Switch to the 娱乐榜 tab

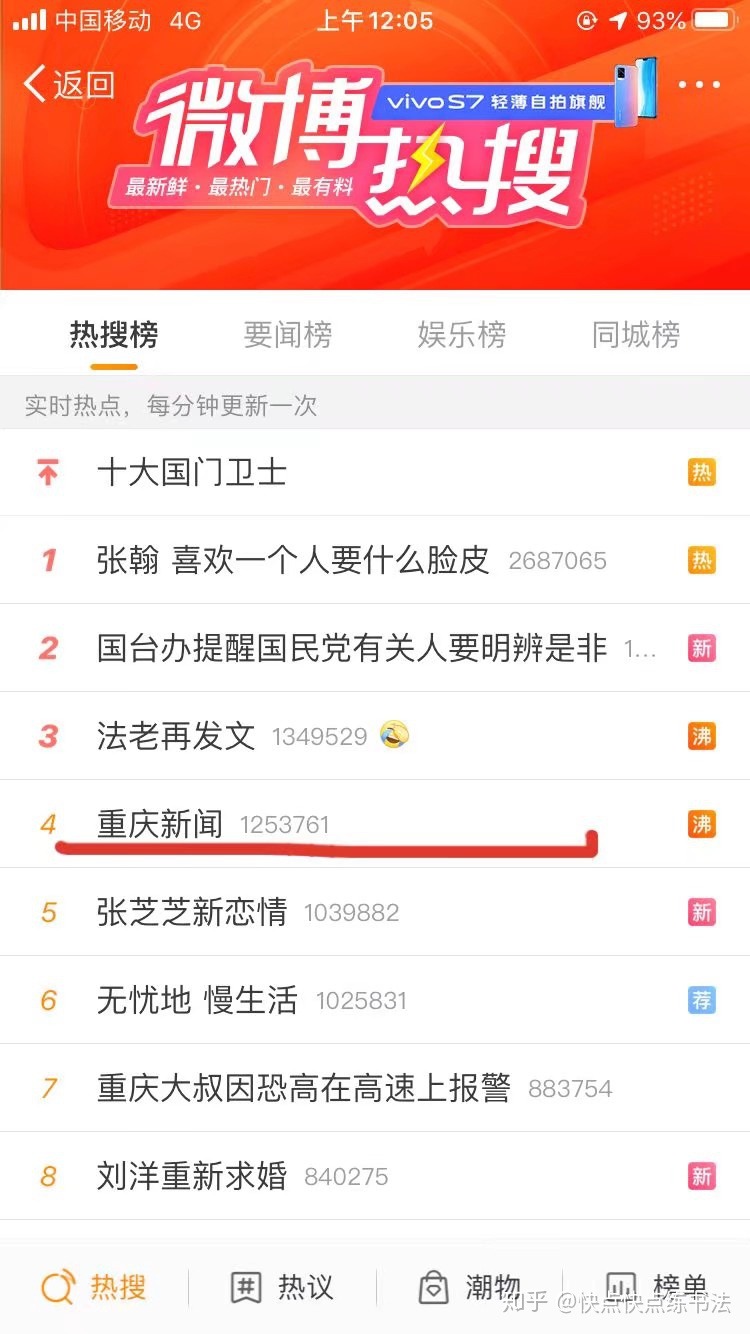click(x=461, y=335)
